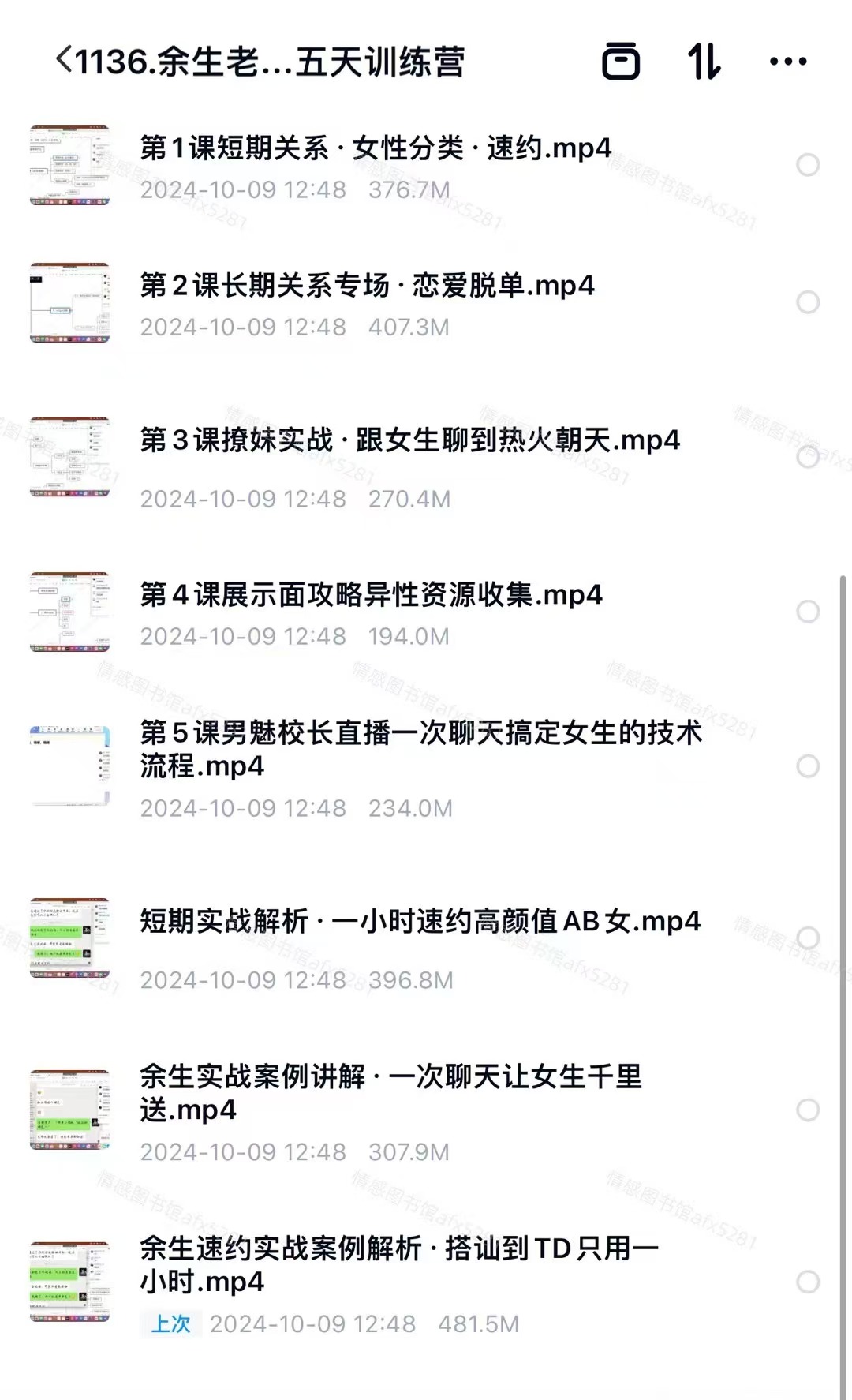The width and height of the screenshot is (852, 1400).
Task: Open 第1课短期关系·女性分类·速约.mp4
Action: click(376, 148)
